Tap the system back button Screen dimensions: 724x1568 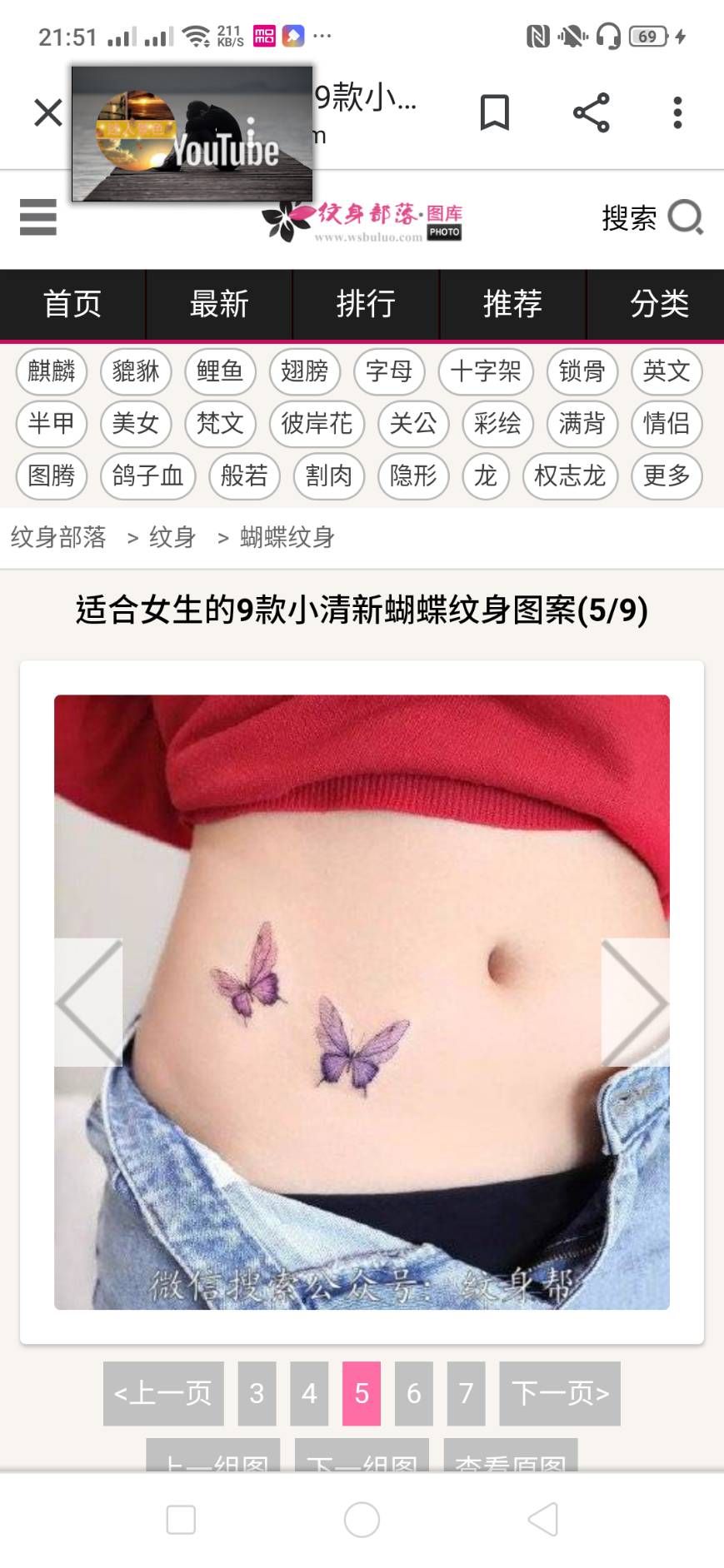[543, 1519]
